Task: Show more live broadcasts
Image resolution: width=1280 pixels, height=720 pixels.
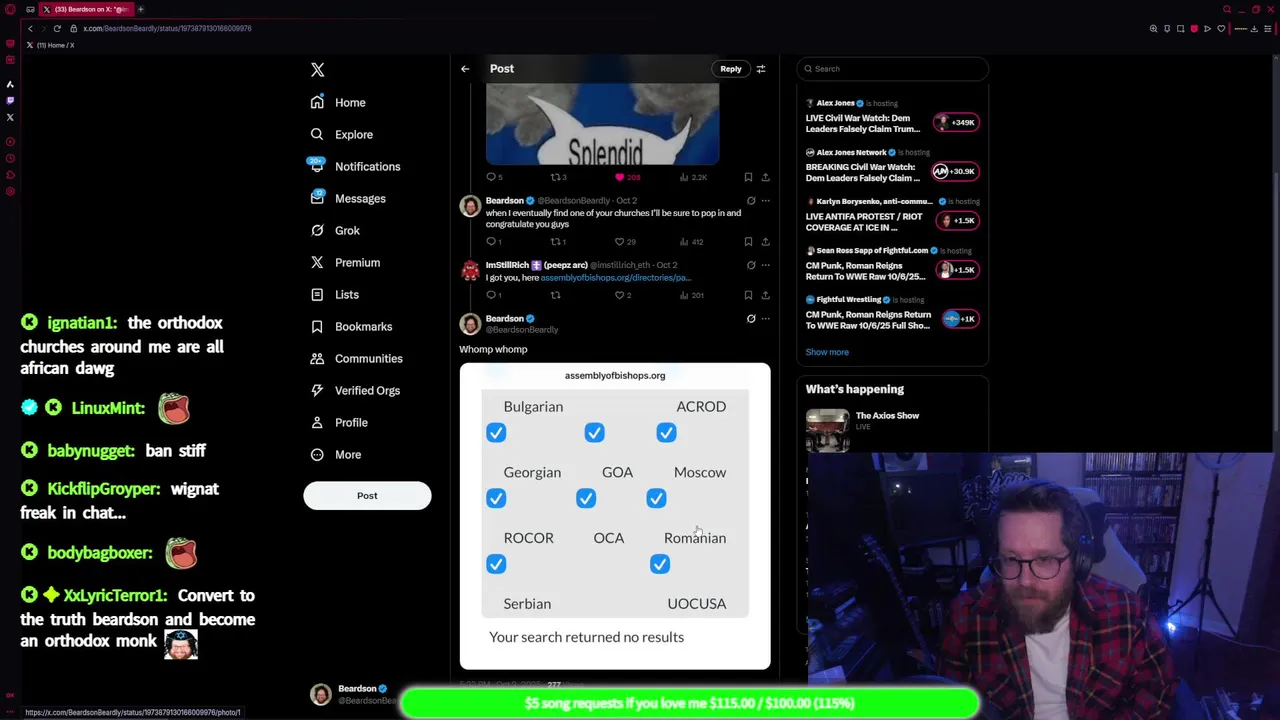Action: pyautogui.click(x=827, y=352)
